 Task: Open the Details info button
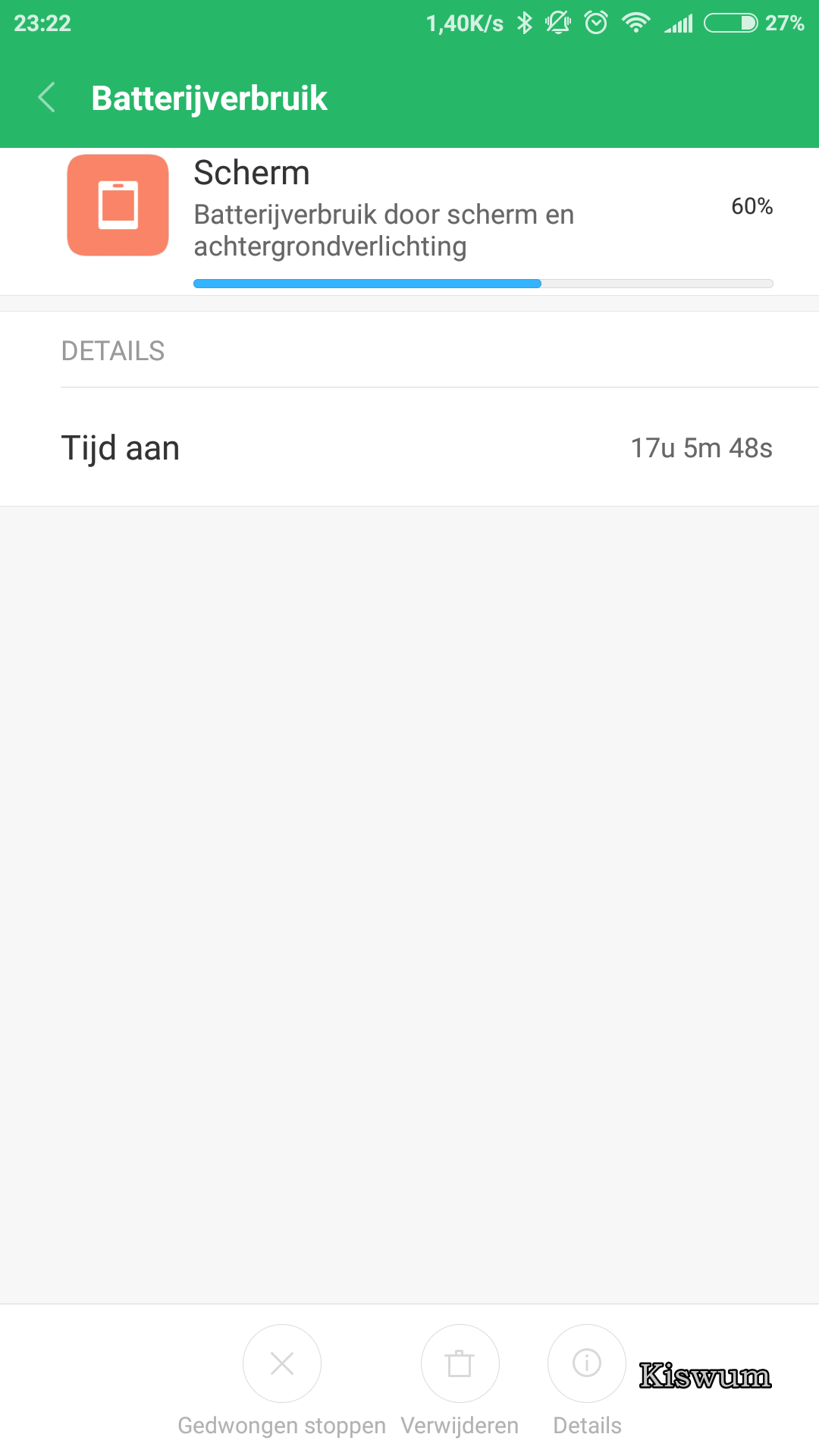tap(587, 1363)
